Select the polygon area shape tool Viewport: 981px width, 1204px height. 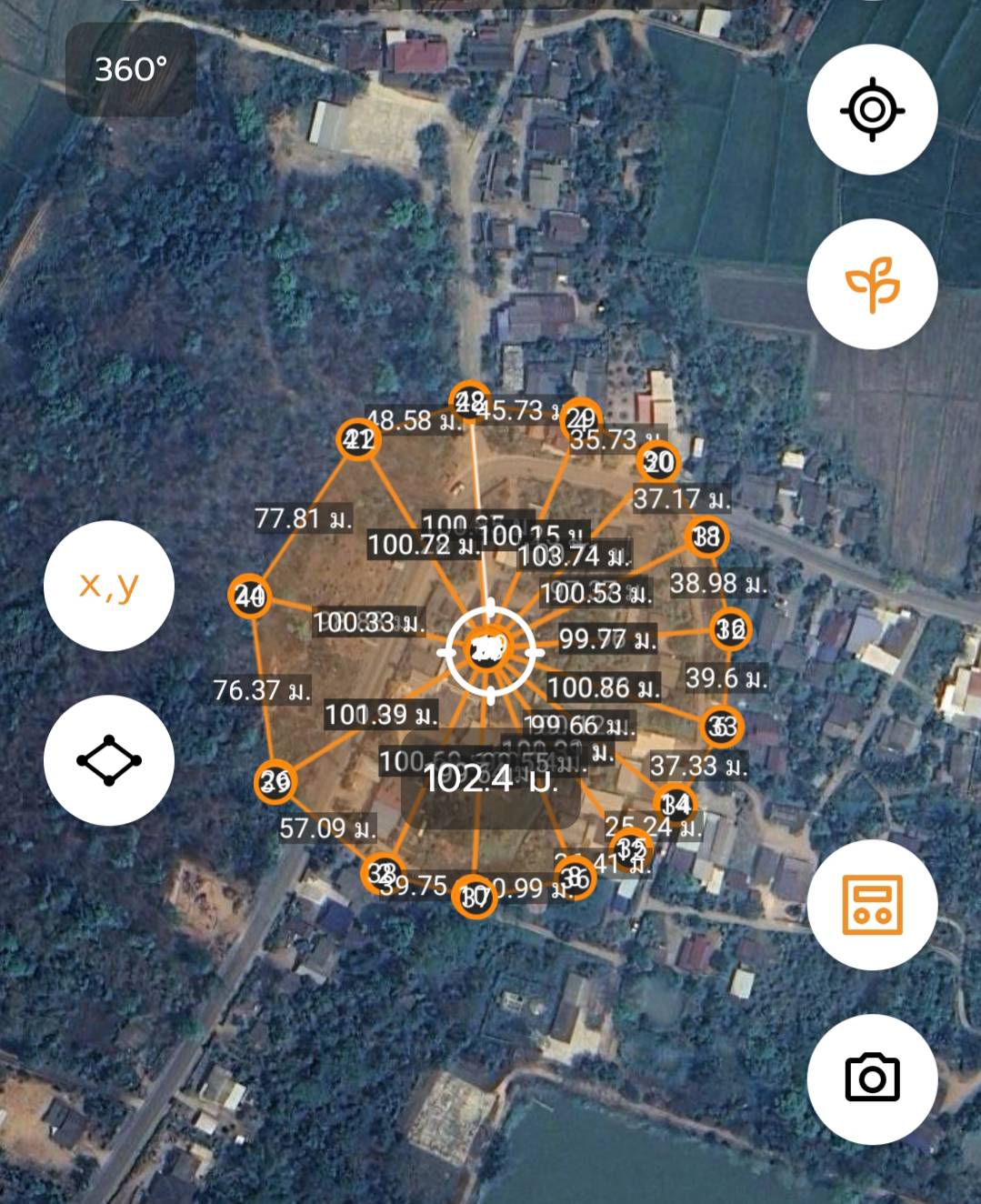click(x=109, y=760)
